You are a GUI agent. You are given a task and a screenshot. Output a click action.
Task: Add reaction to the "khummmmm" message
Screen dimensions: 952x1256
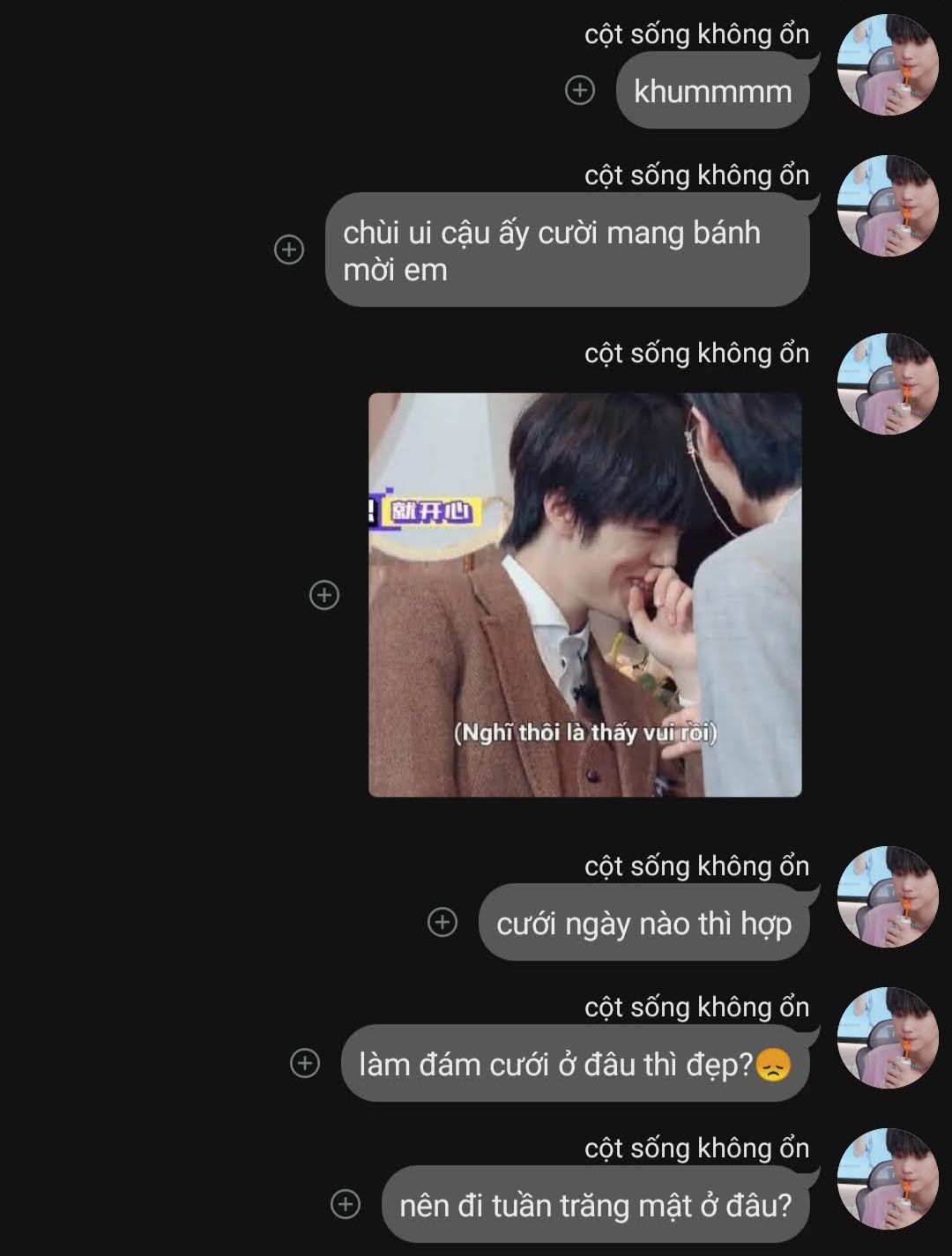pyautogui.click(x=579, y=90)
